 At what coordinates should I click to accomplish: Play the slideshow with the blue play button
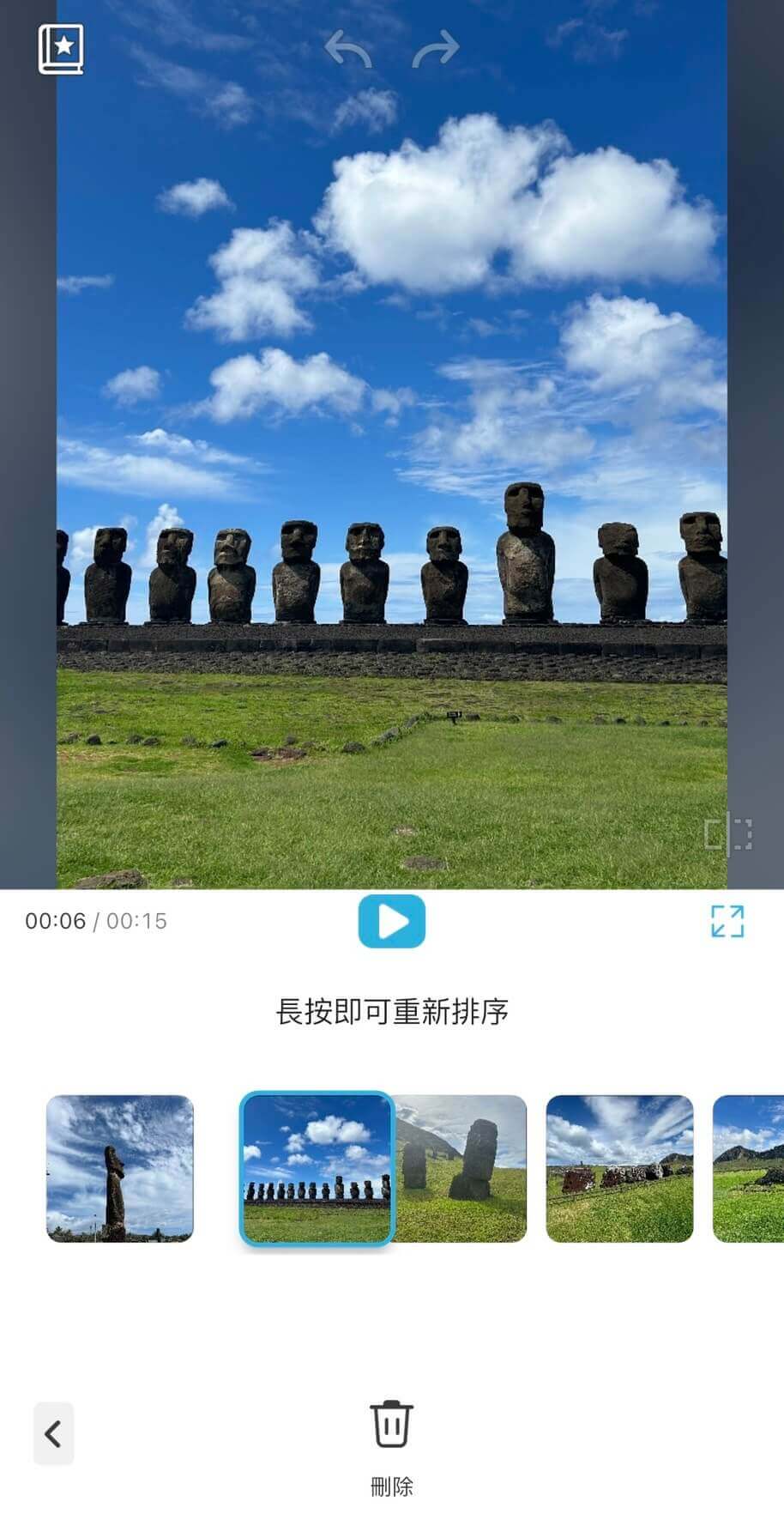392,921
